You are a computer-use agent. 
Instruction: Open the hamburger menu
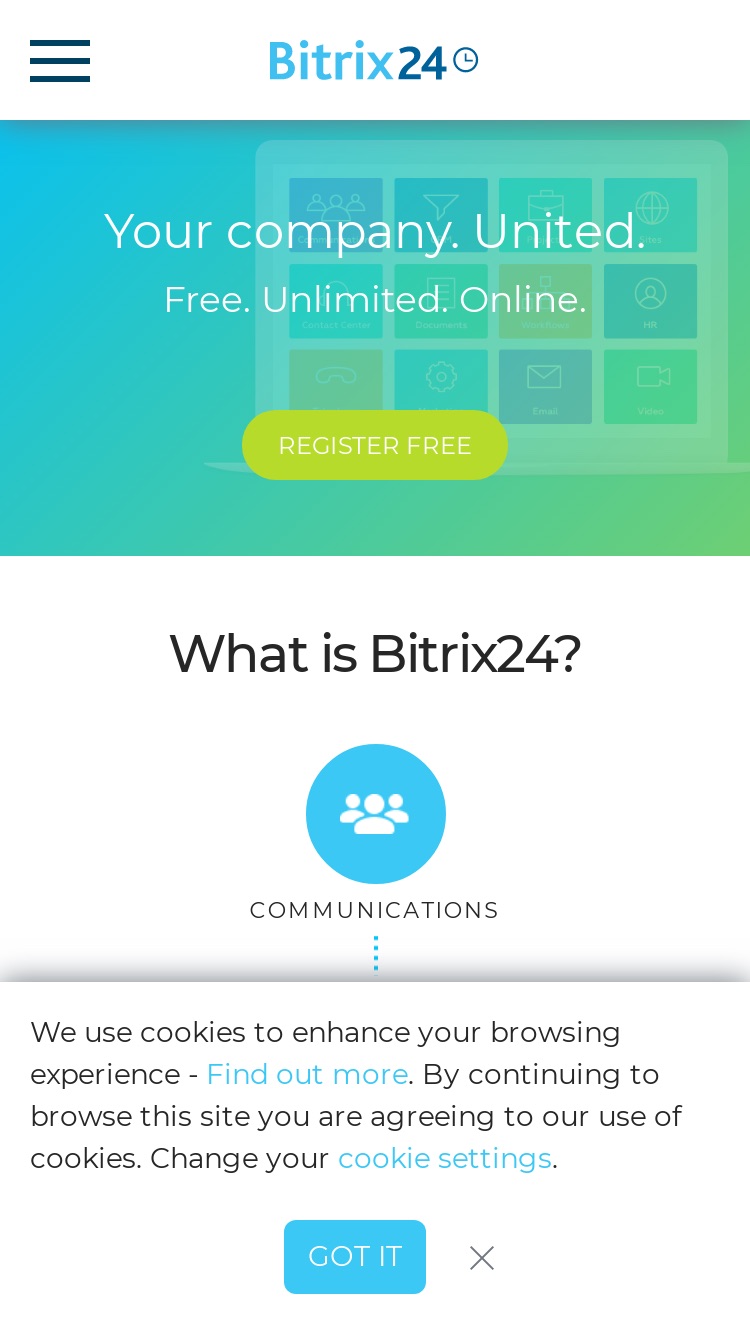tap(60, 61)
